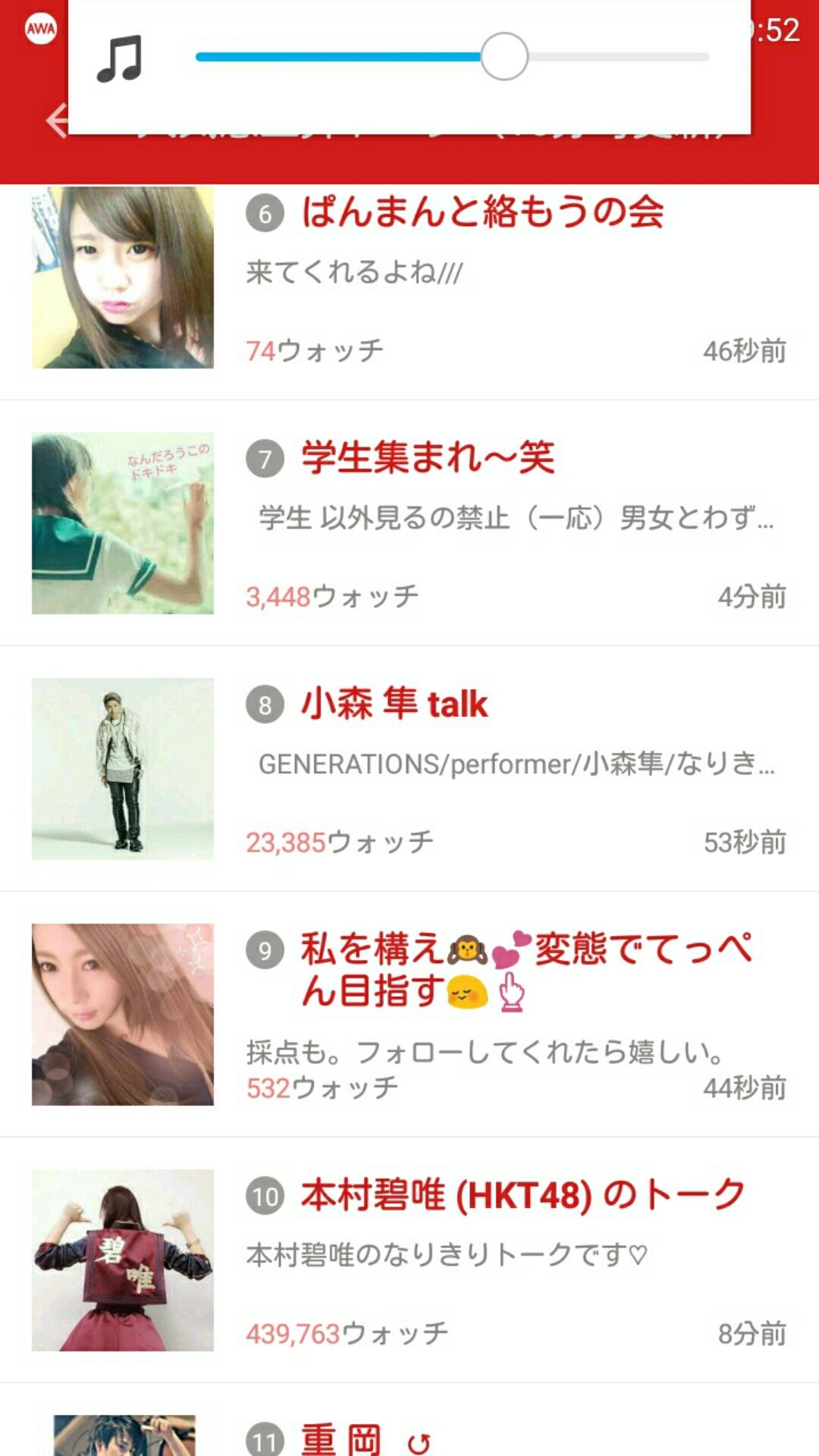Open the 本村碧唯 (HKT48) のトーク room

[x=522, y=1195]
